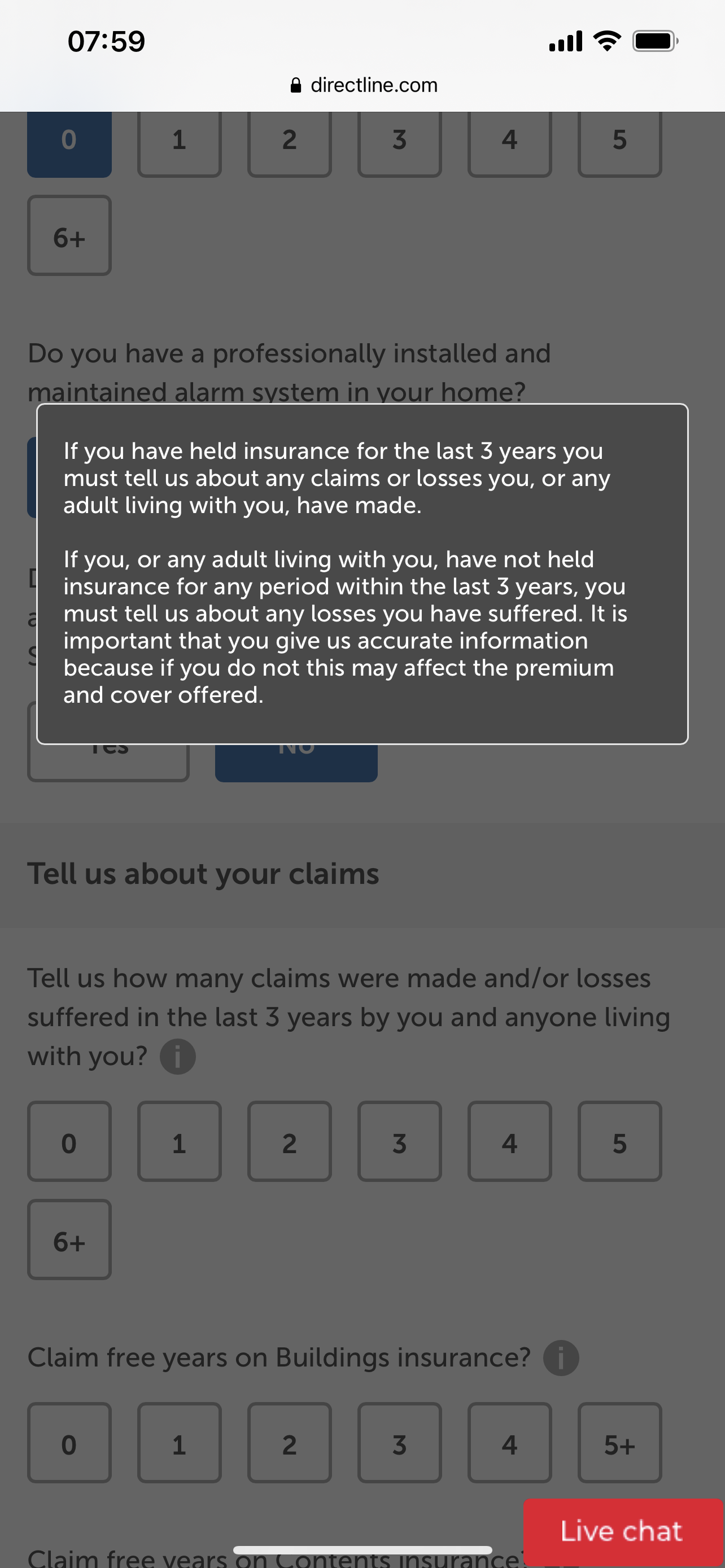The image size is (725, 1568).
Task: Pick 5+ claim free years on Buildings
Action: (x=619, y=1443)
